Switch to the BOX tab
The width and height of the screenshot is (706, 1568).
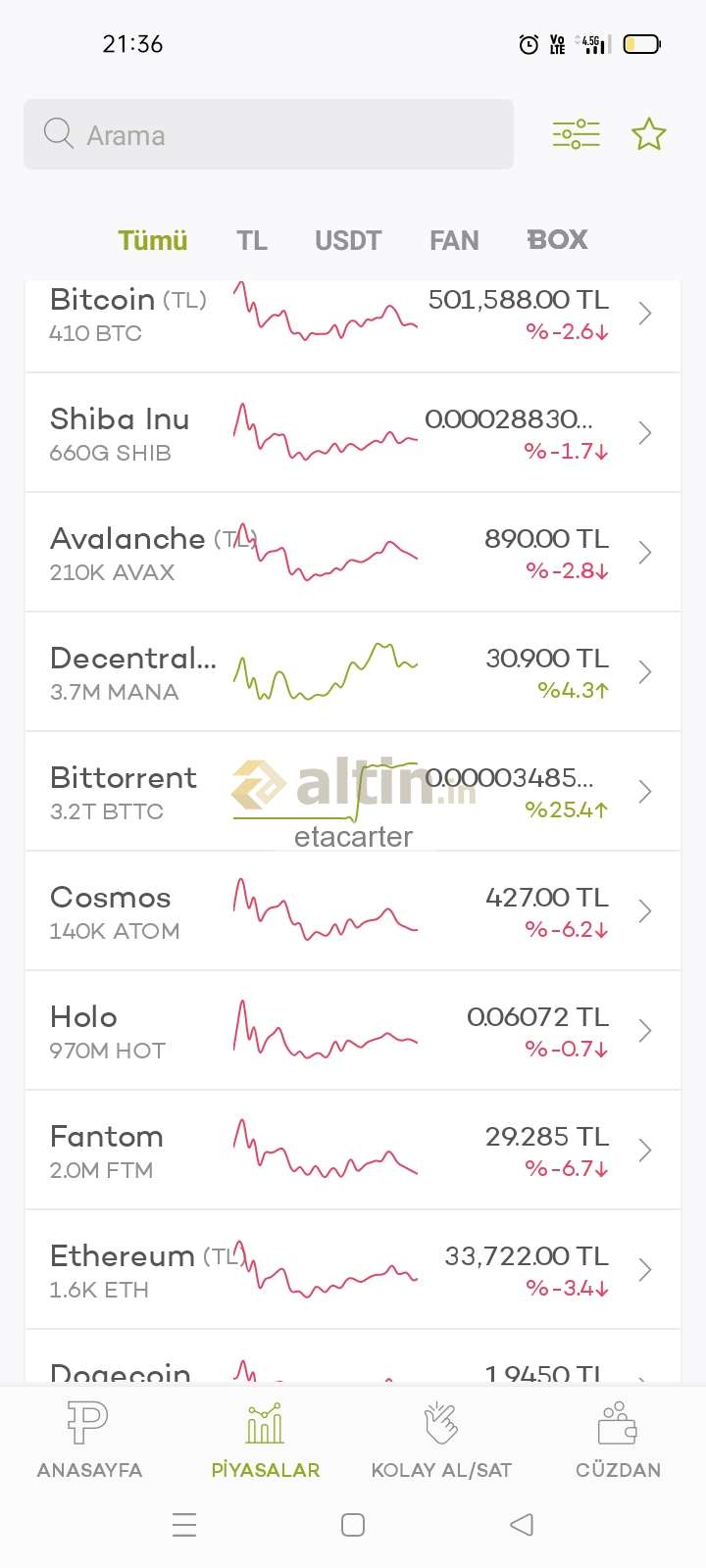[x=558, y=240]
